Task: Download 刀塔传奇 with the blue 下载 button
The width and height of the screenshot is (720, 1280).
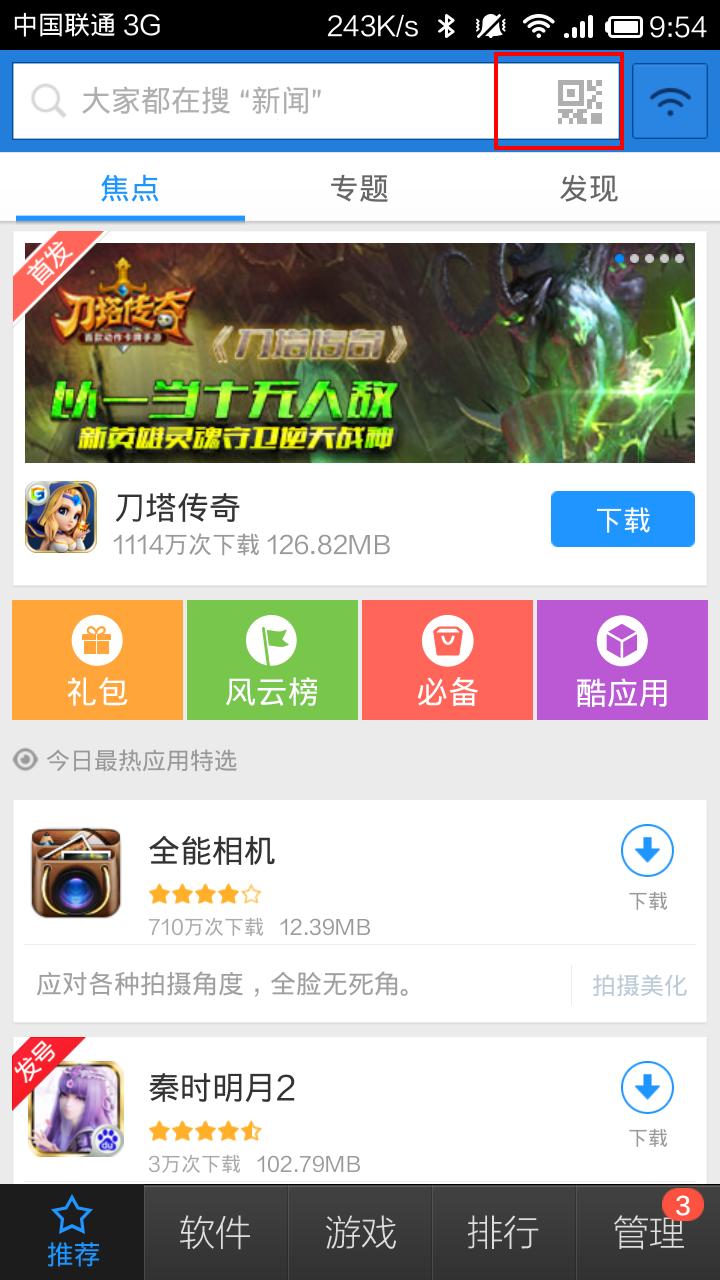Action: coord(623,519)
